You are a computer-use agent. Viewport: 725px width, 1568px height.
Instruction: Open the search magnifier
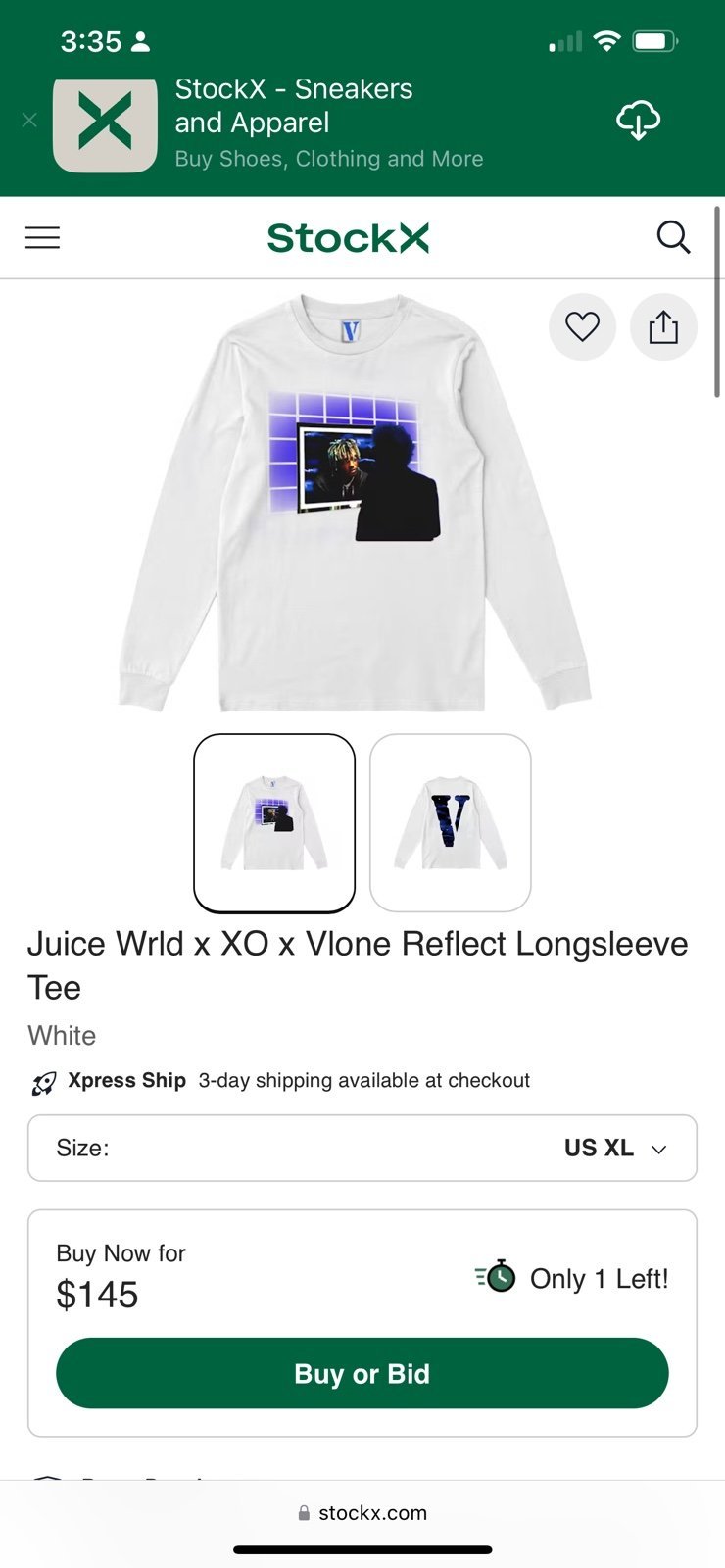tap(673, 237)
